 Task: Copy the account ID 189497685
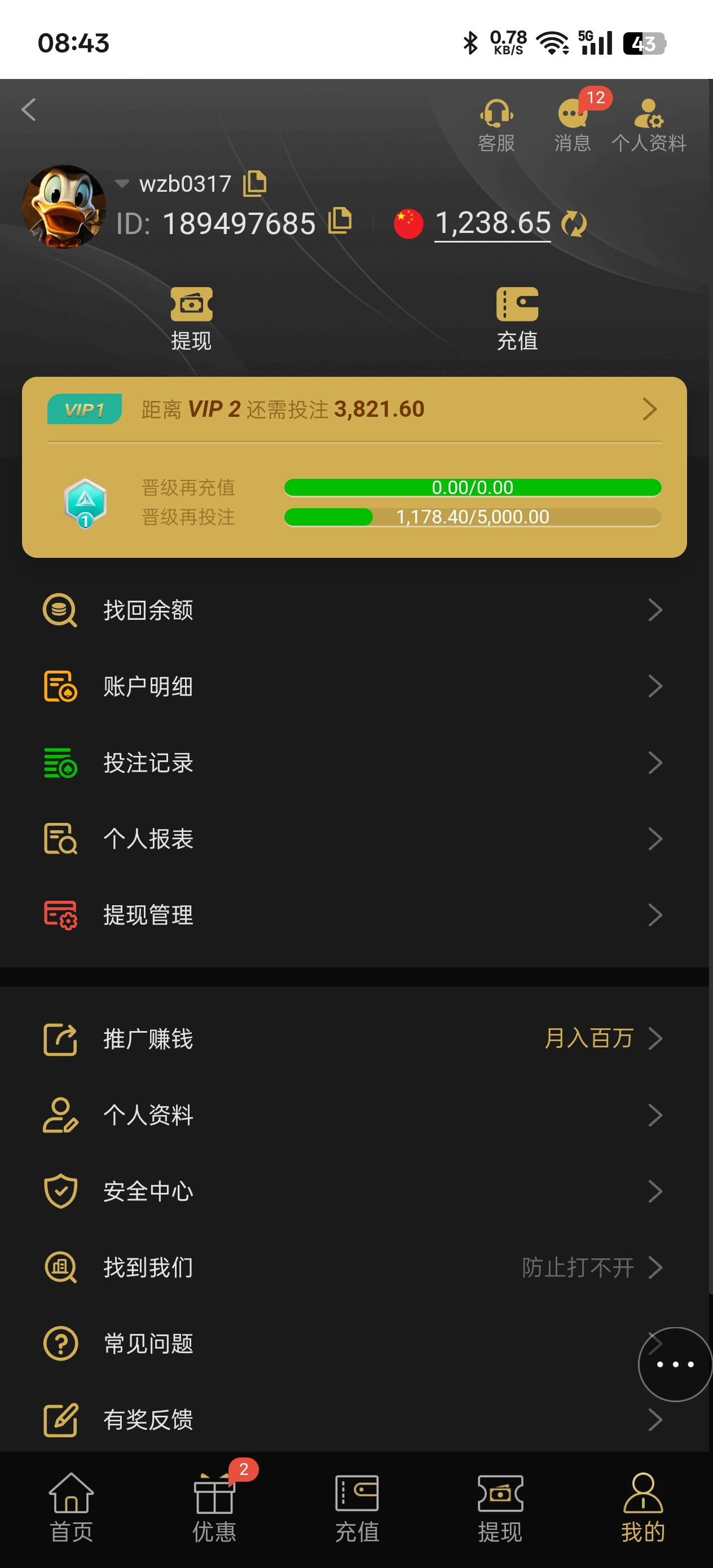(x=340, y=221)
